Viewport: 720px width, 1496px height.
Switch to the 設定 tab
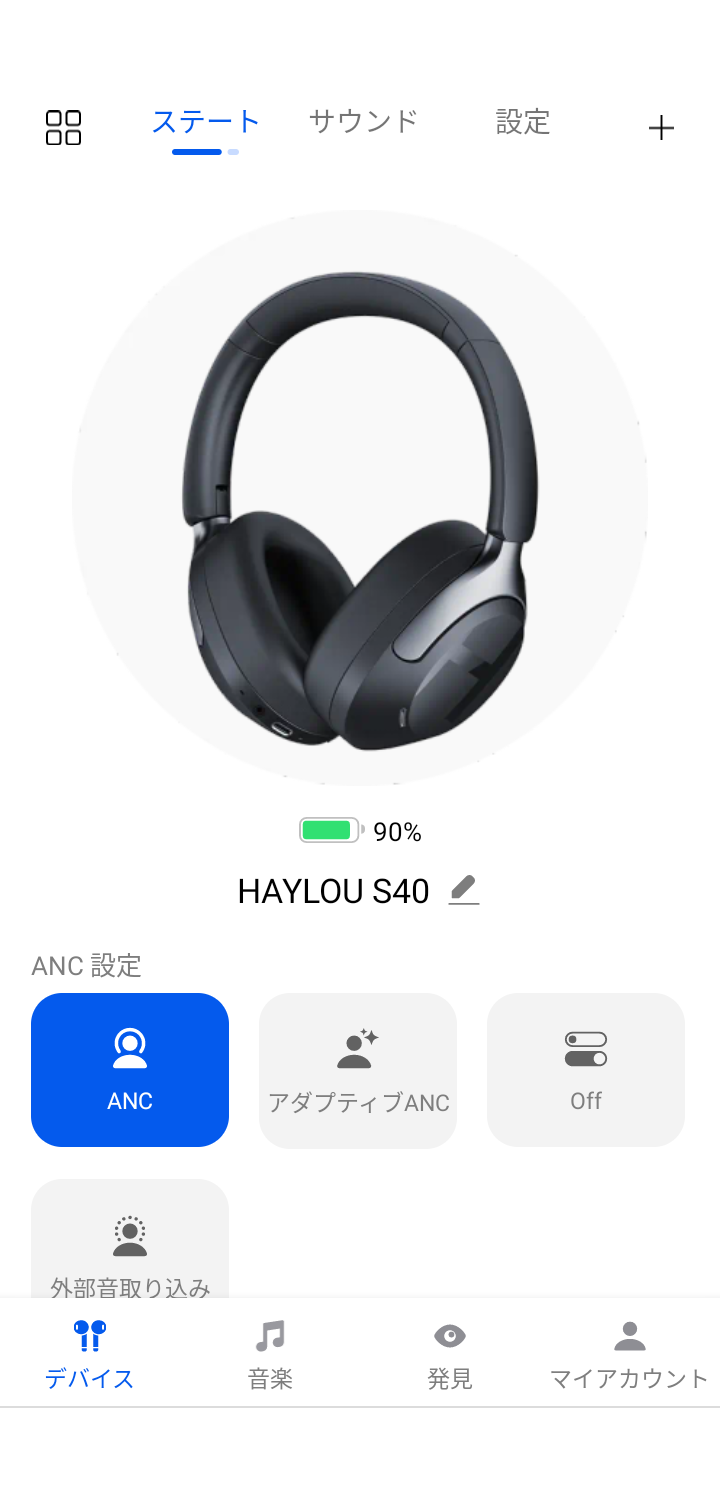click(x=523, y=122)
